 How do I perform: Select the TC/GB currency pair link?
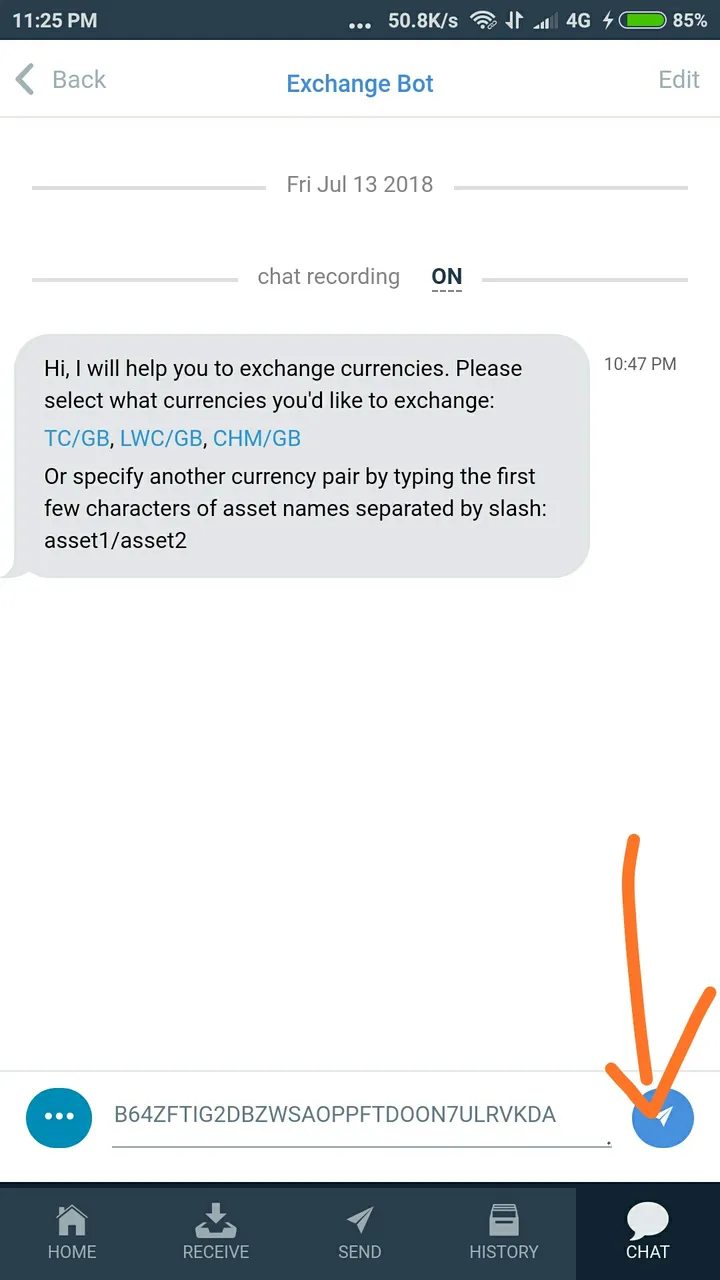[x=76, y=438]
